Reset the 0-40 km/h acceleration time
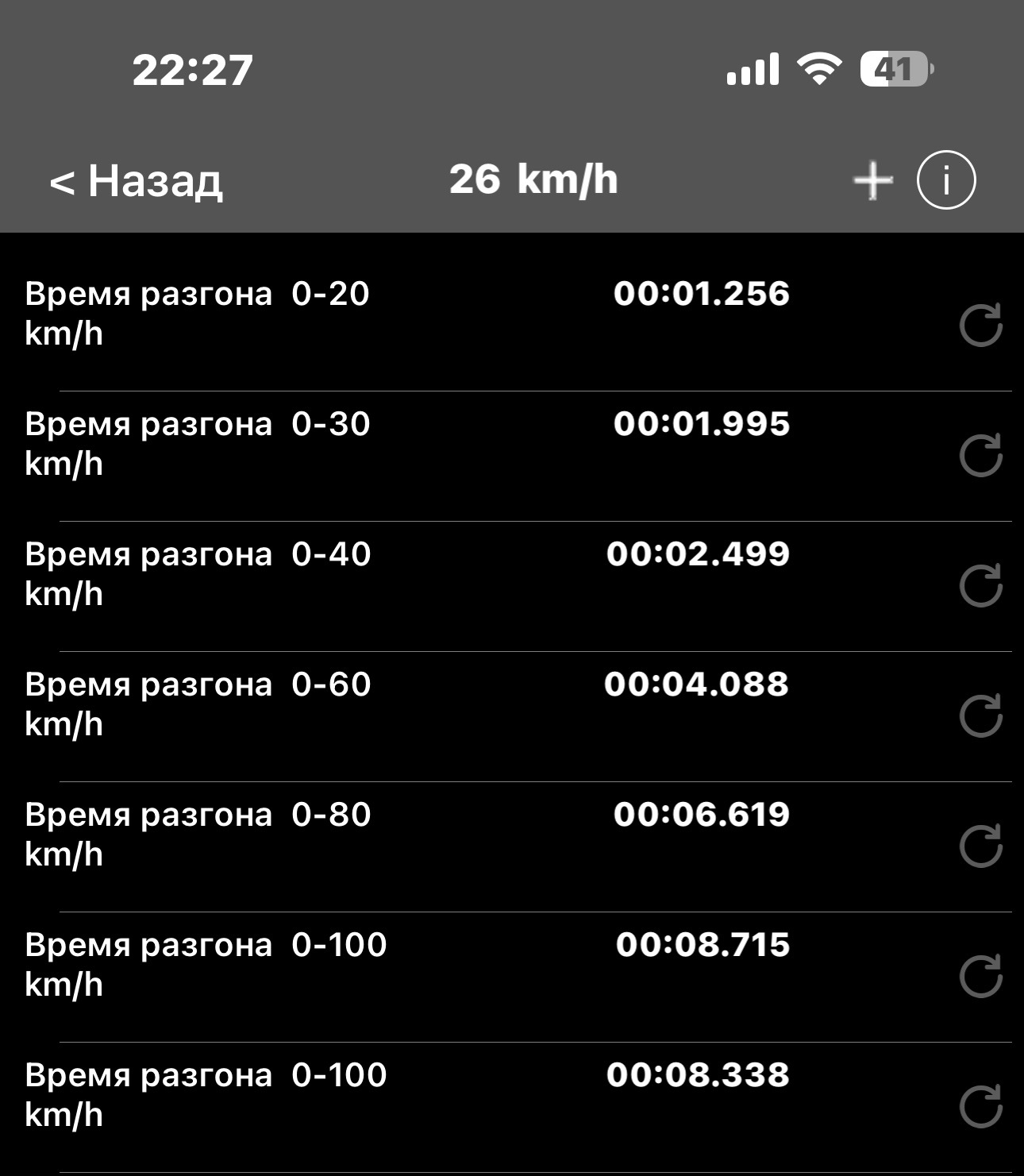The width and height of the screenshot is (1024, 1176). point(980,586)
